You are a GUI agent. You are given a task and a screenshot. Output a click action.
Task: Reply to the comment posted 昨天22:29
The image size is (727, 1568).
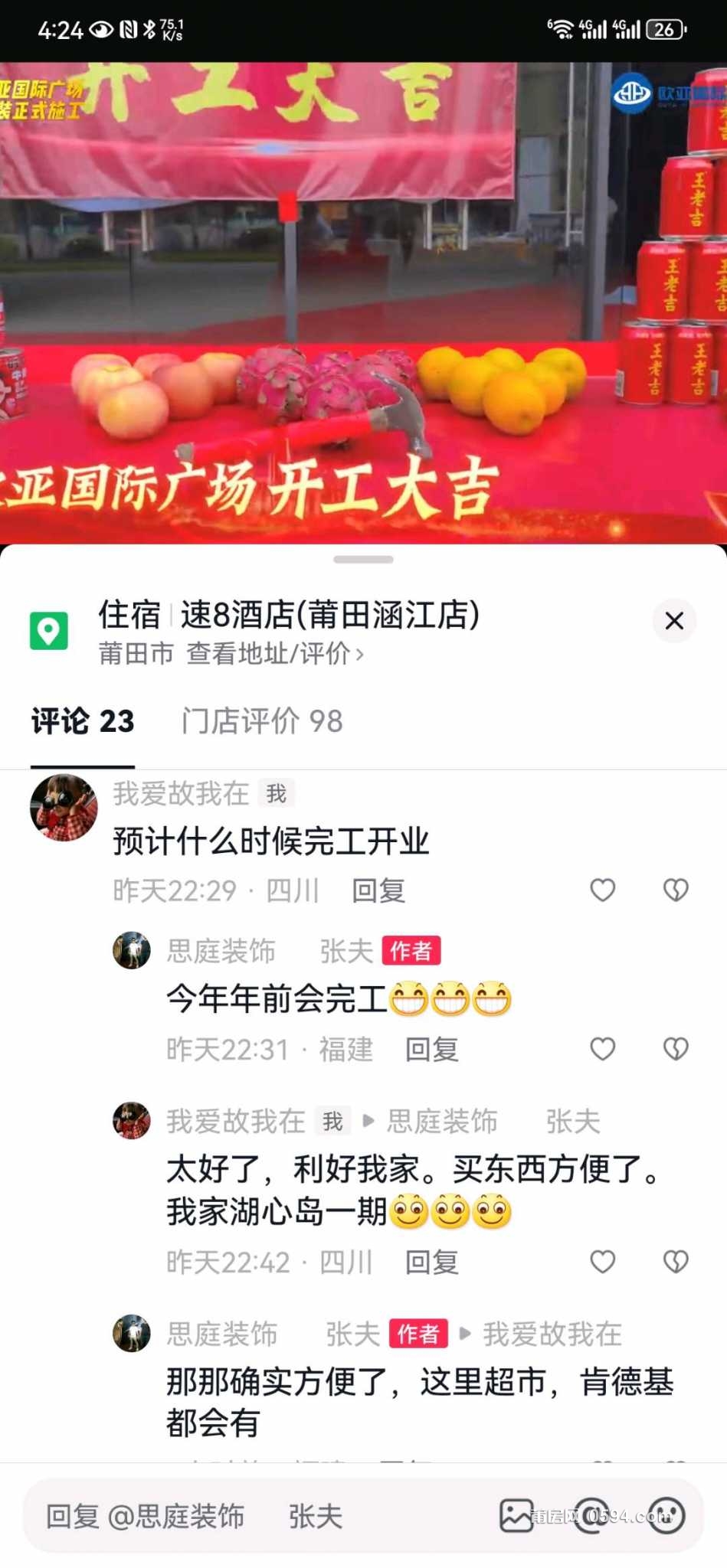[x=378, y=890]
